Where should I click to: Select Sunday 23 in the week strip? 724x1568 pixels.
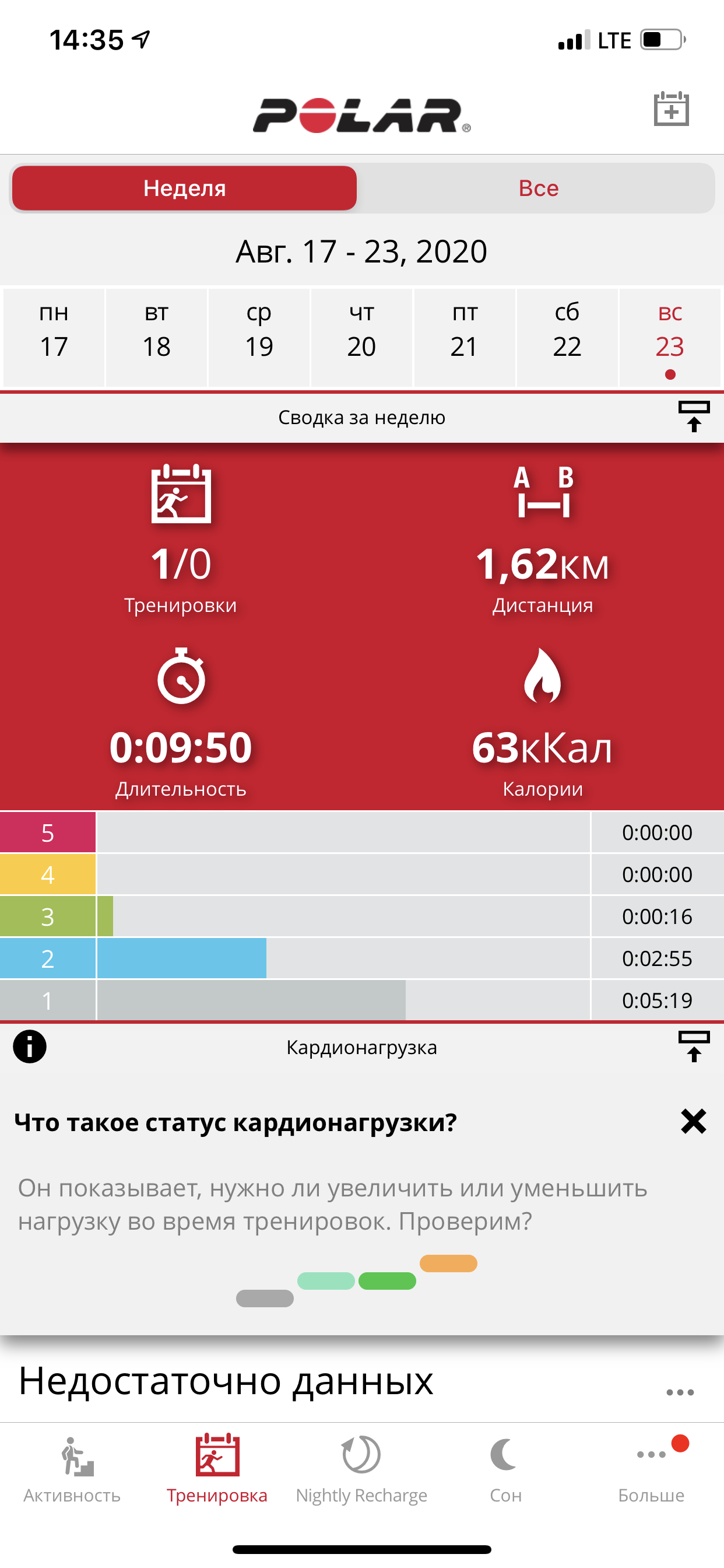point(670,337)
